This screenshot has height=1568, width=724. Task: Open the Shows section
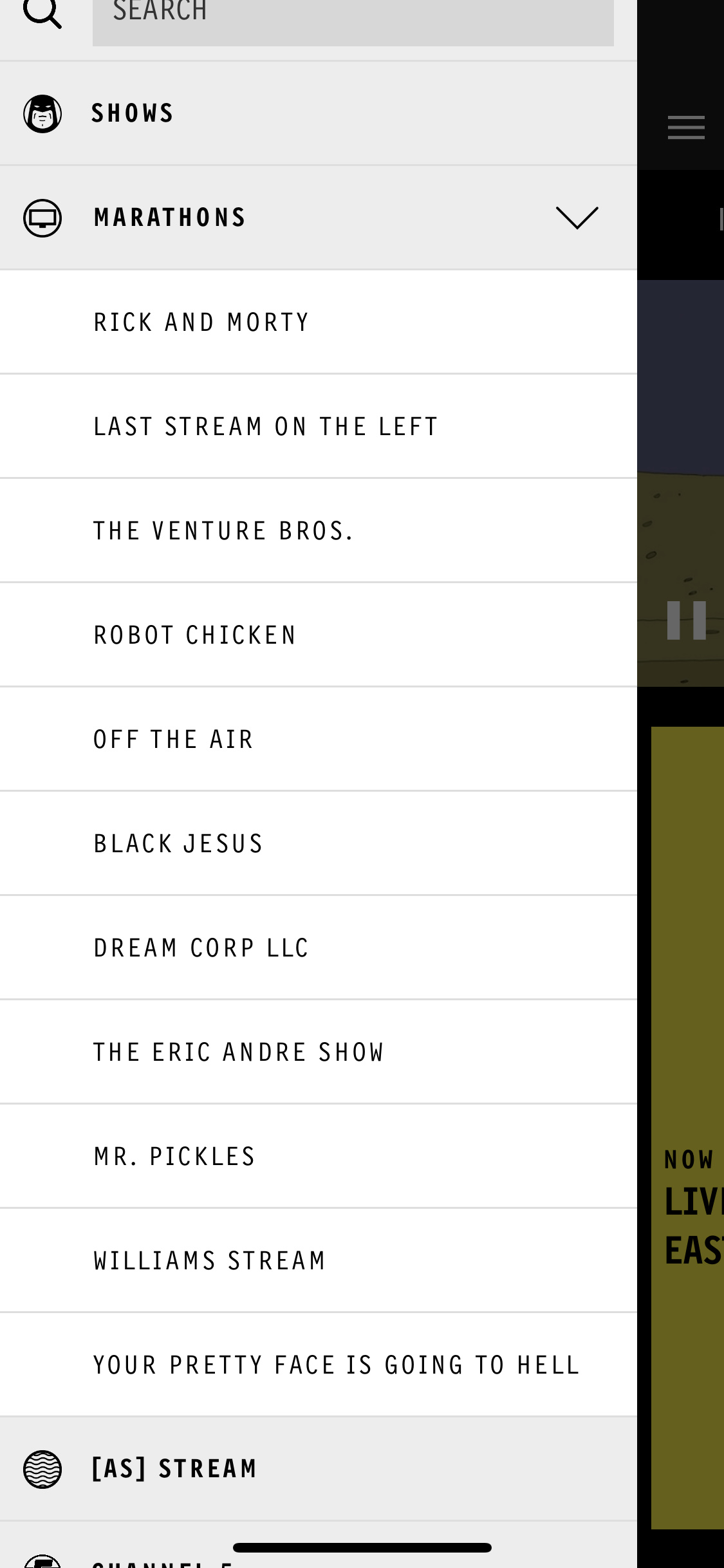click(x=133, y=113)
